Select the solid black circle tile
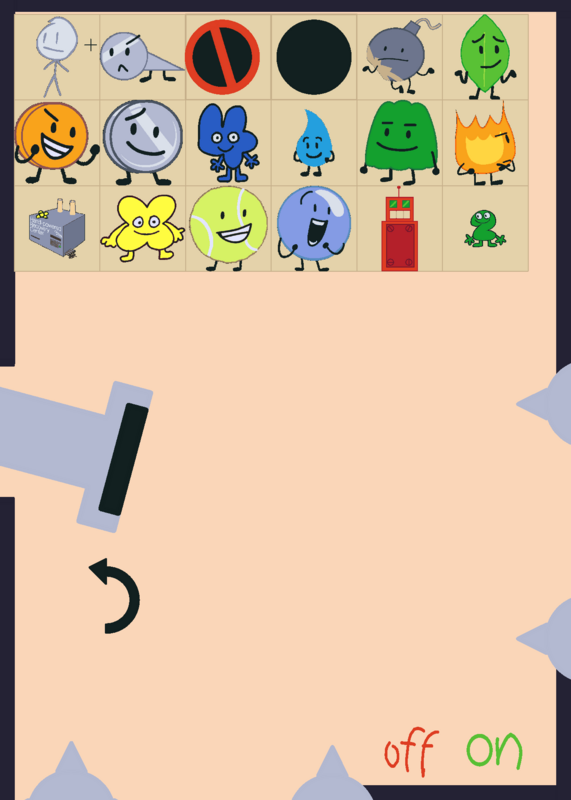This screenshot has height=800, width=571. point(314,57)
